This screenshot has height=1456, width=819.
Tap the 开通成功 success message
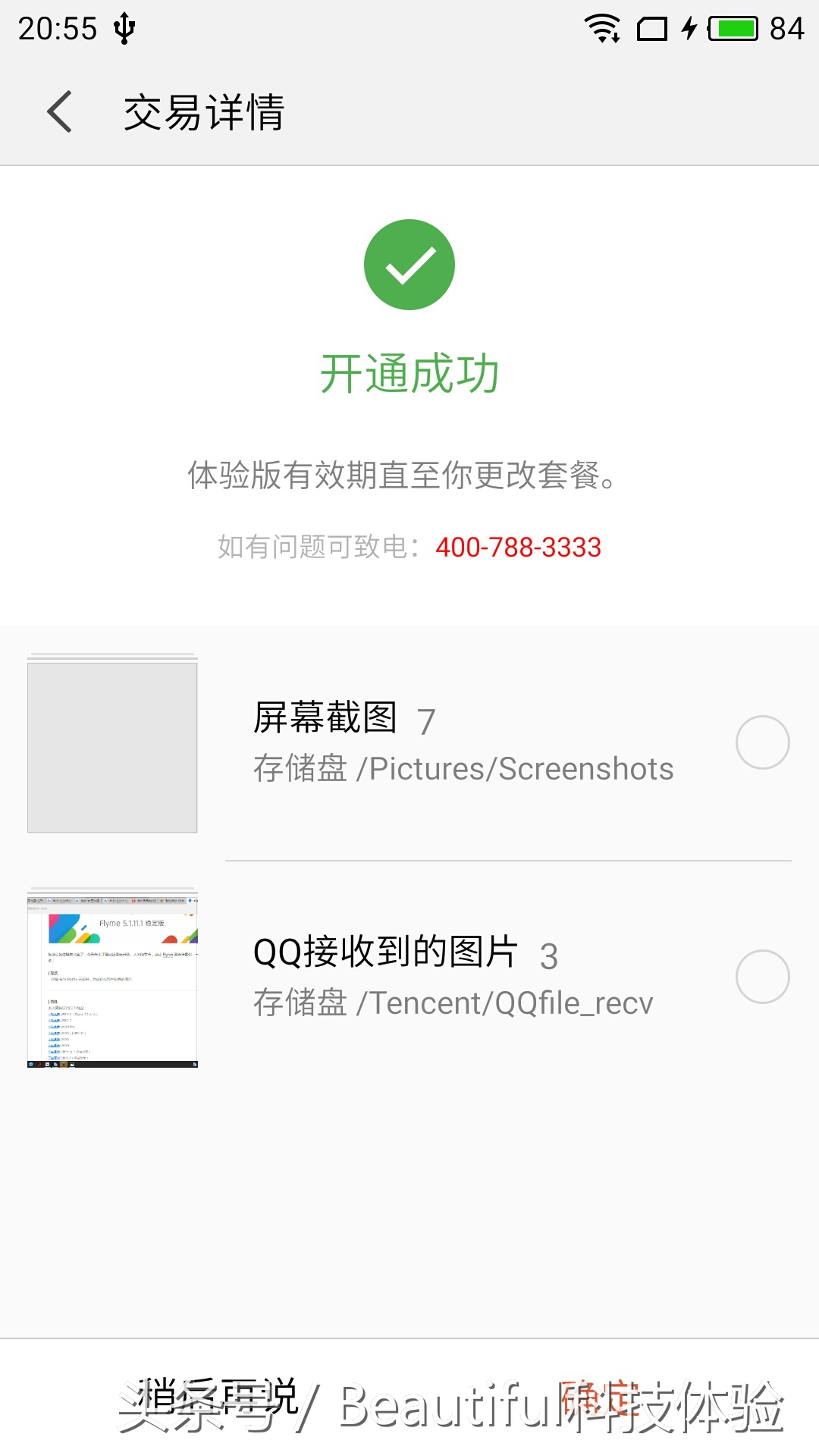click(409, 373)
